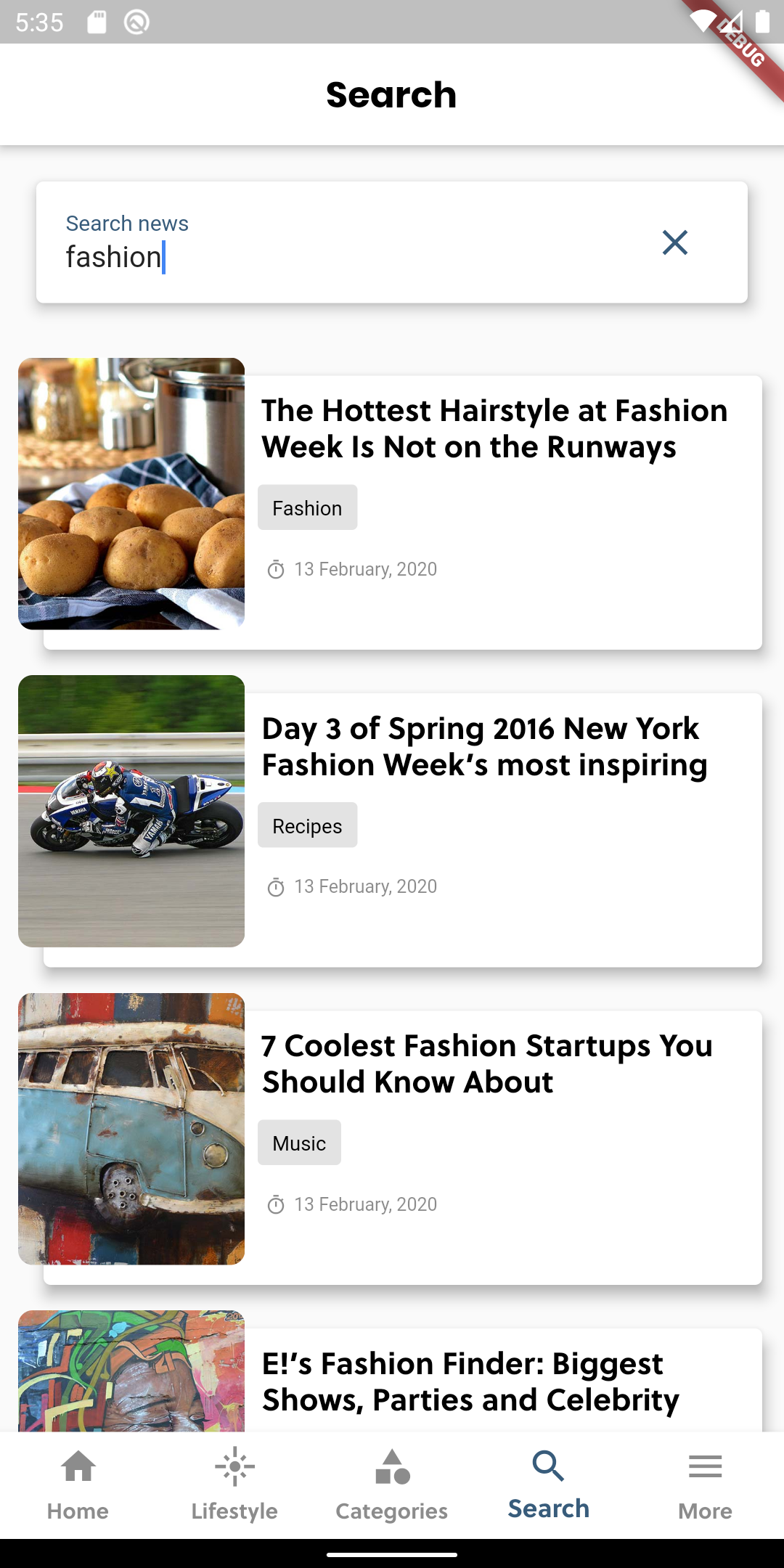Open Day 3 of Spring 2016 article

point(484,746)
